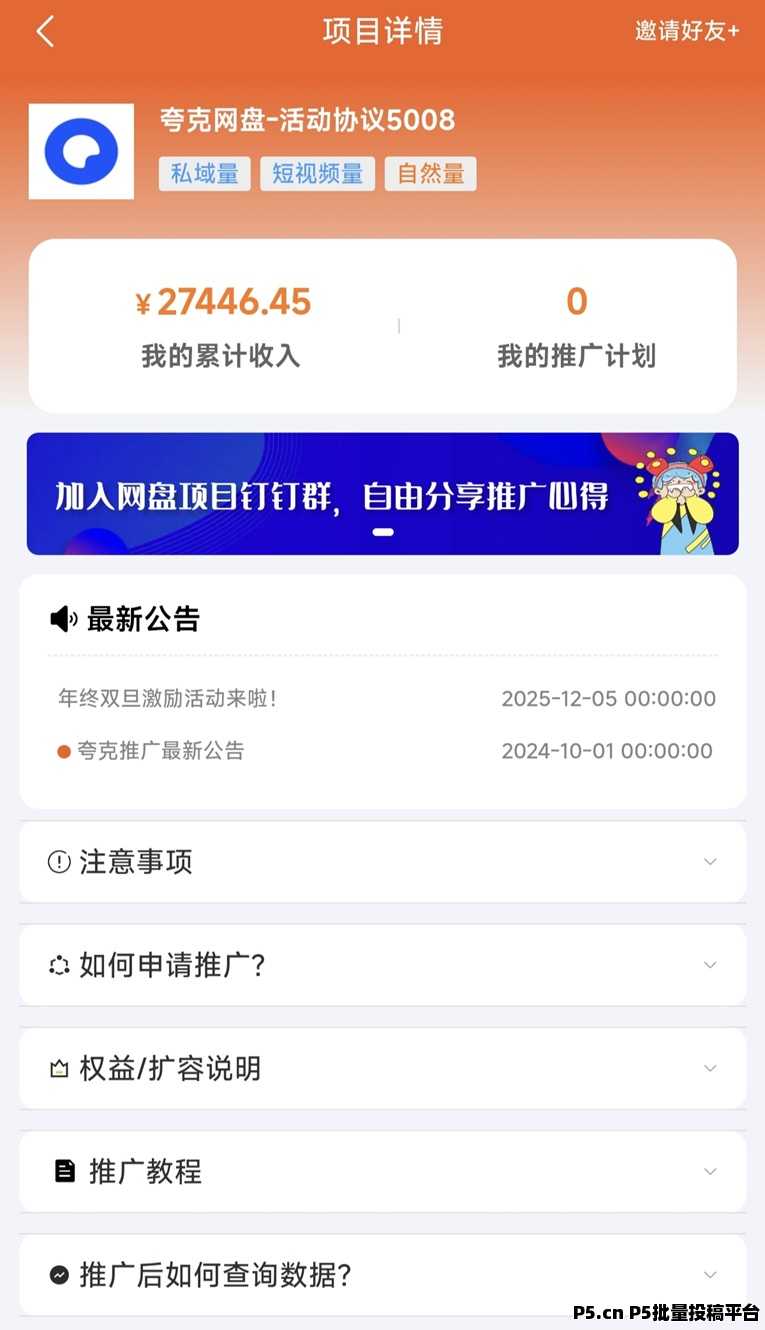
Task: Click the exclamation icon beside 注意事项
Action: pyautogui.click(x=58, y=861)
